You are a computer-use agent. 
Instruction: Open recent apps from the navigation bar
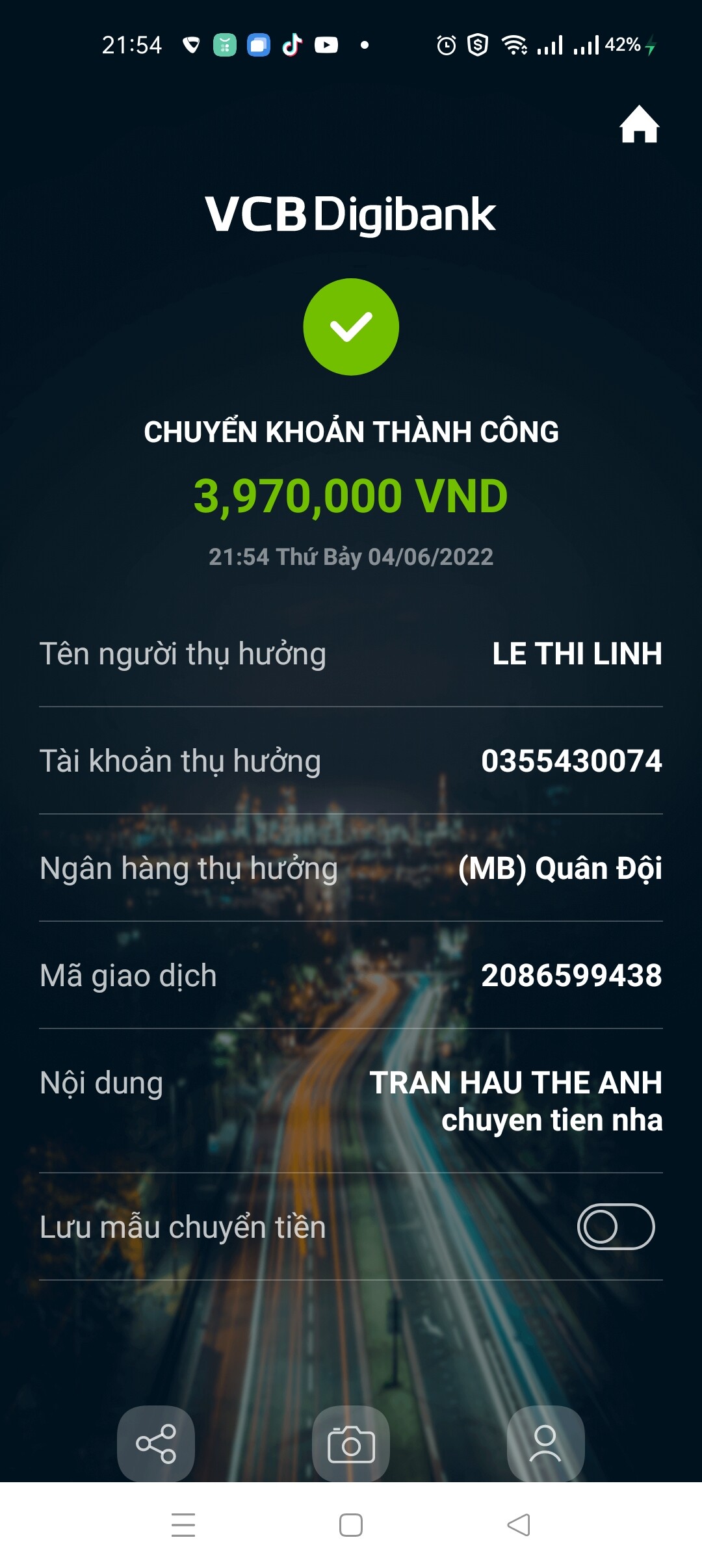click(183, 1524)
